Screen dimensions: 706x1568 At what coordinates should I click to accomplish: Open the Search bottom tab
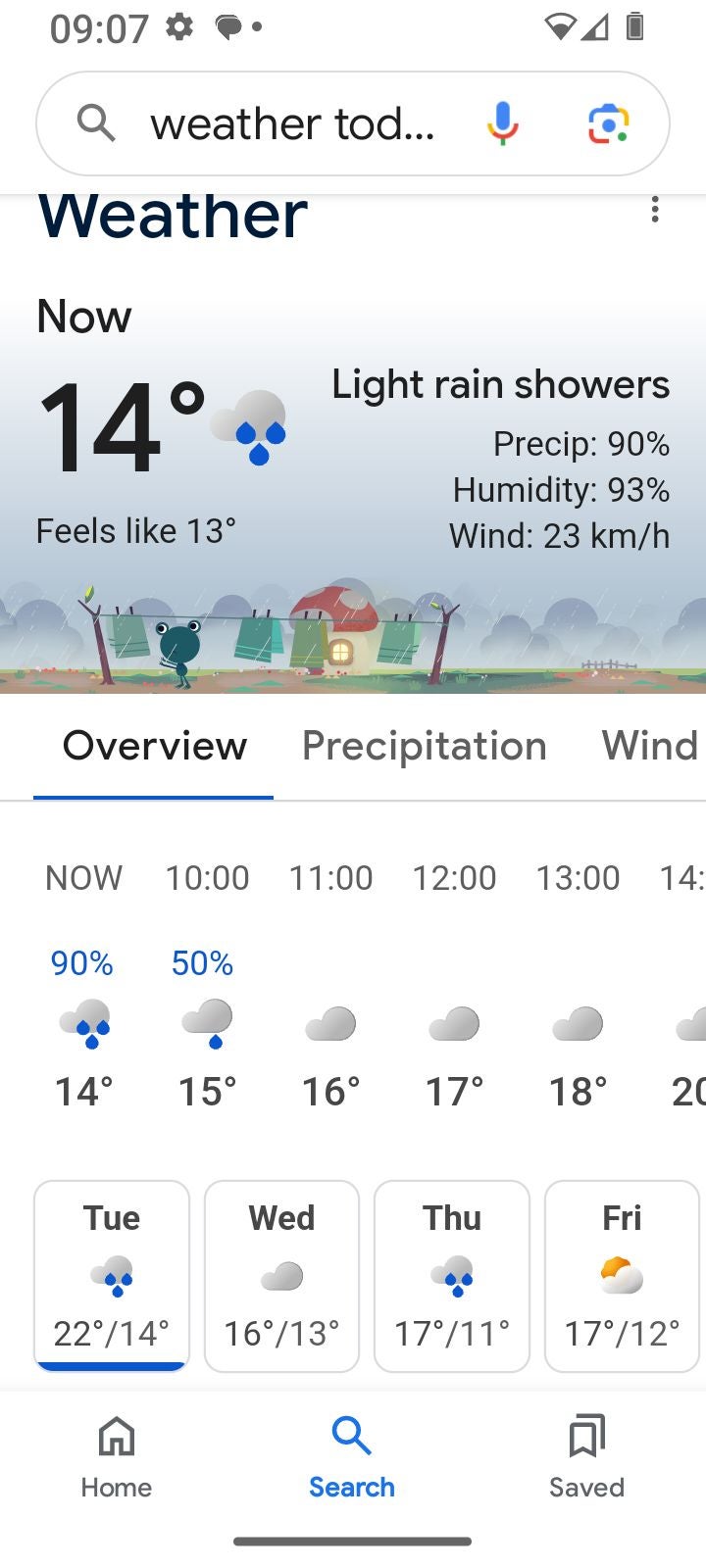point(352,1457)
